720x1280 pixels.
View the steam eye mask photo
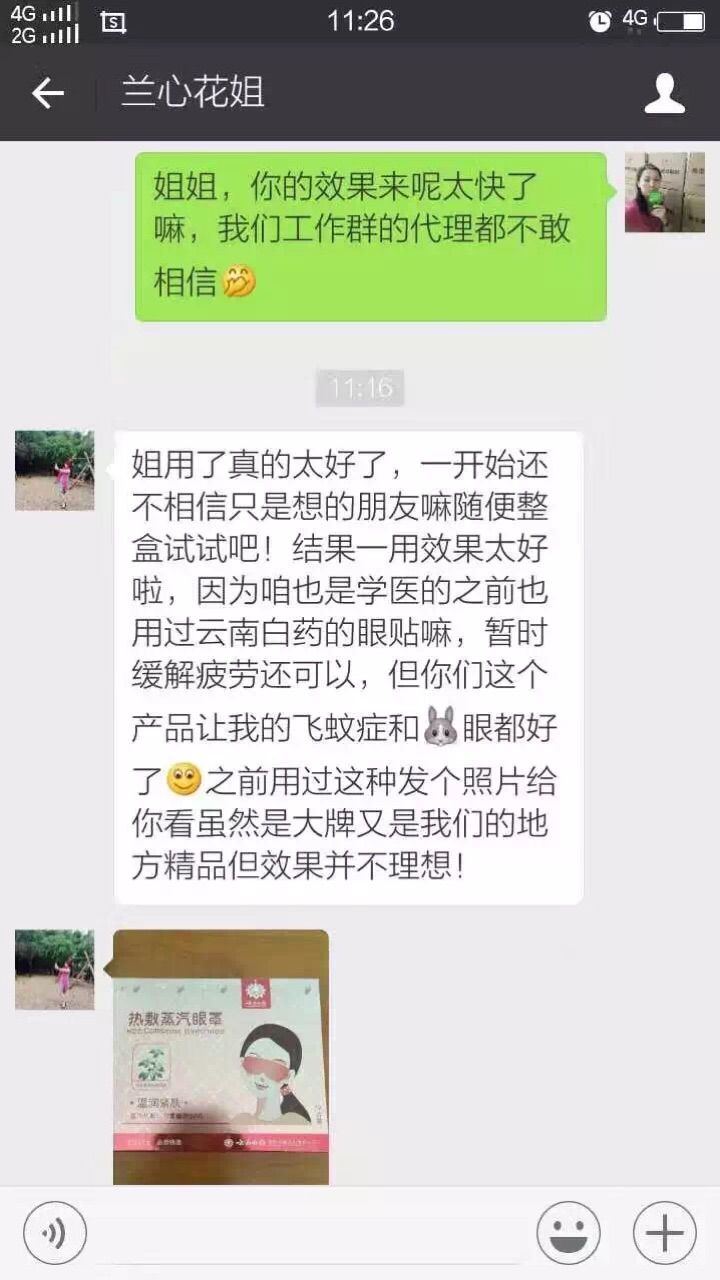(x=221, y=1056)
